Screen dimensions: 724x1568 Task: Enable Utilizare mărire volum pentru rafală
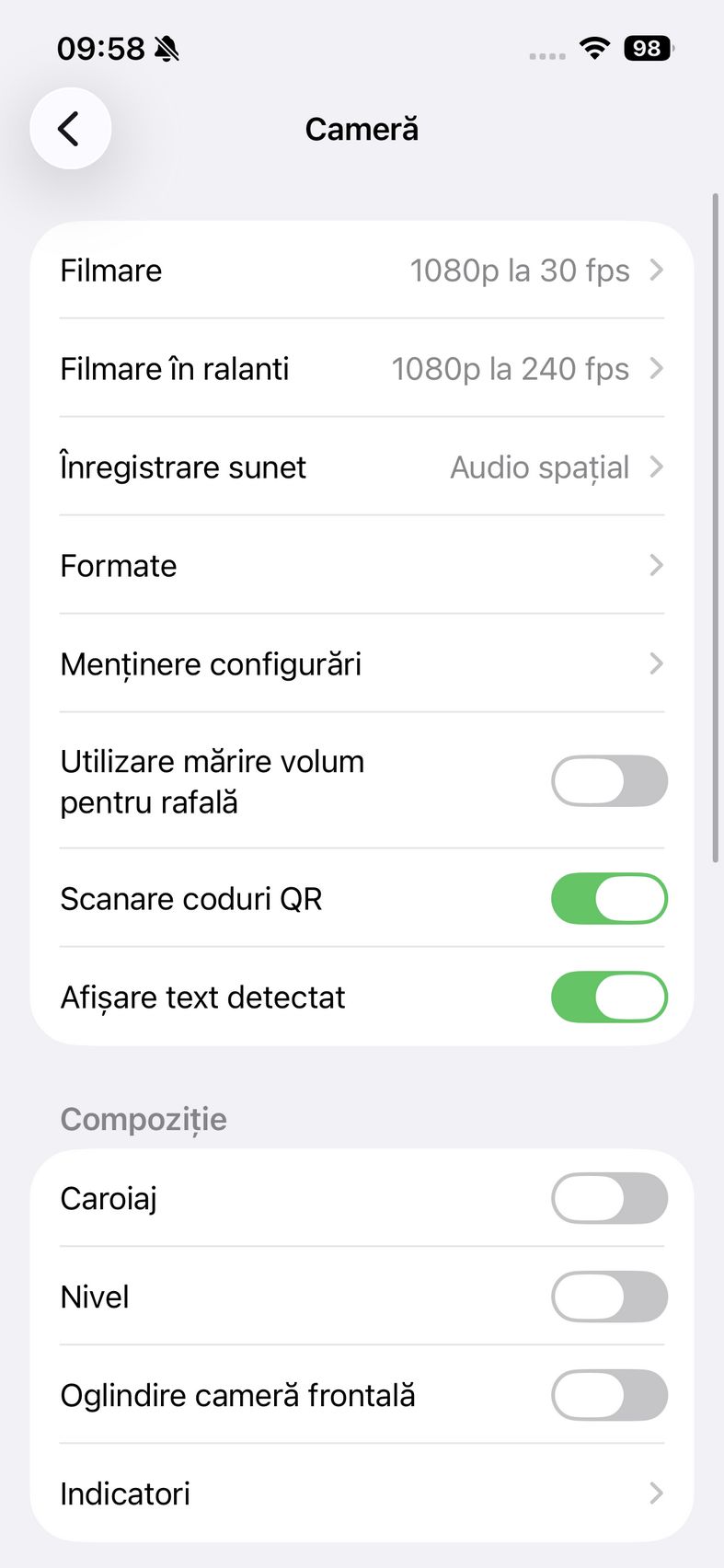tap(609, 781)
